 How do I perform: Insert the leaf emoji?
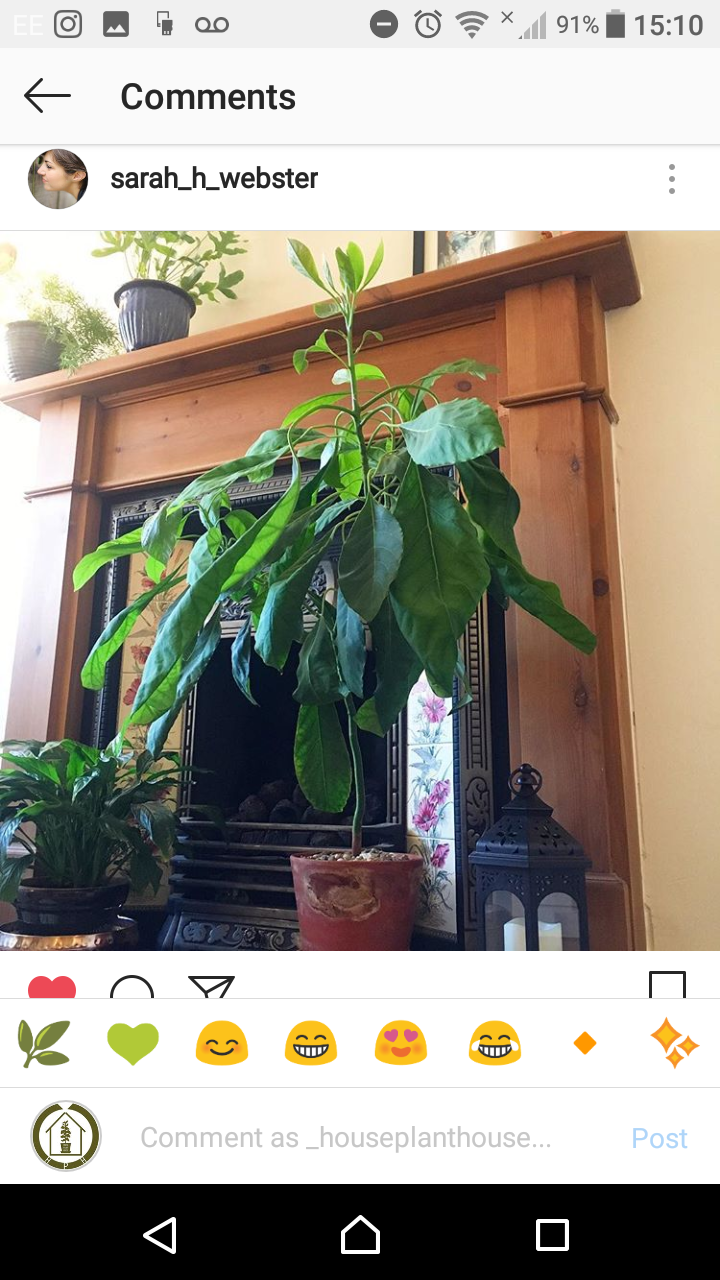click(44, 1044)
